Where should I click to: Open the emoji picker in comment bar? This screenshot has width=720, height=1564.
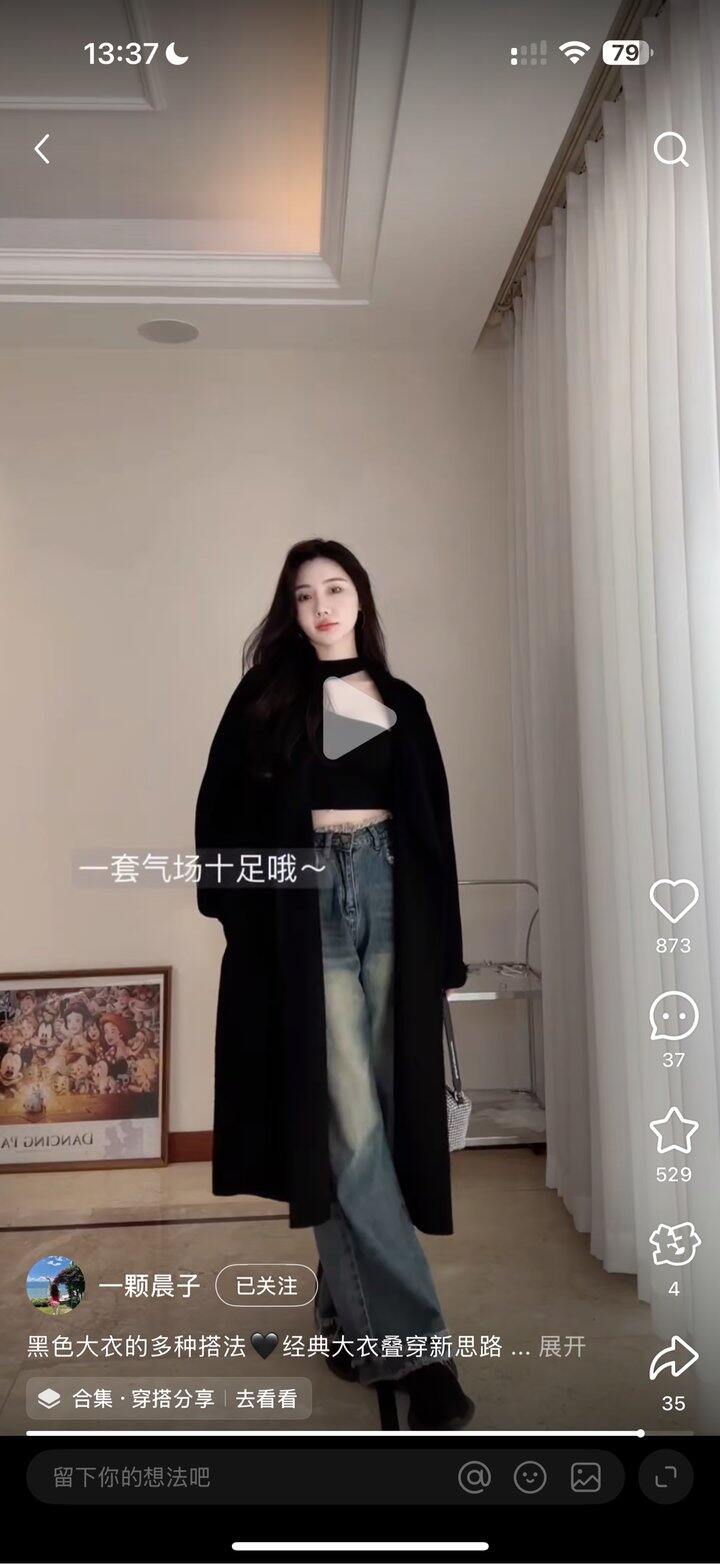[530, 1477]
